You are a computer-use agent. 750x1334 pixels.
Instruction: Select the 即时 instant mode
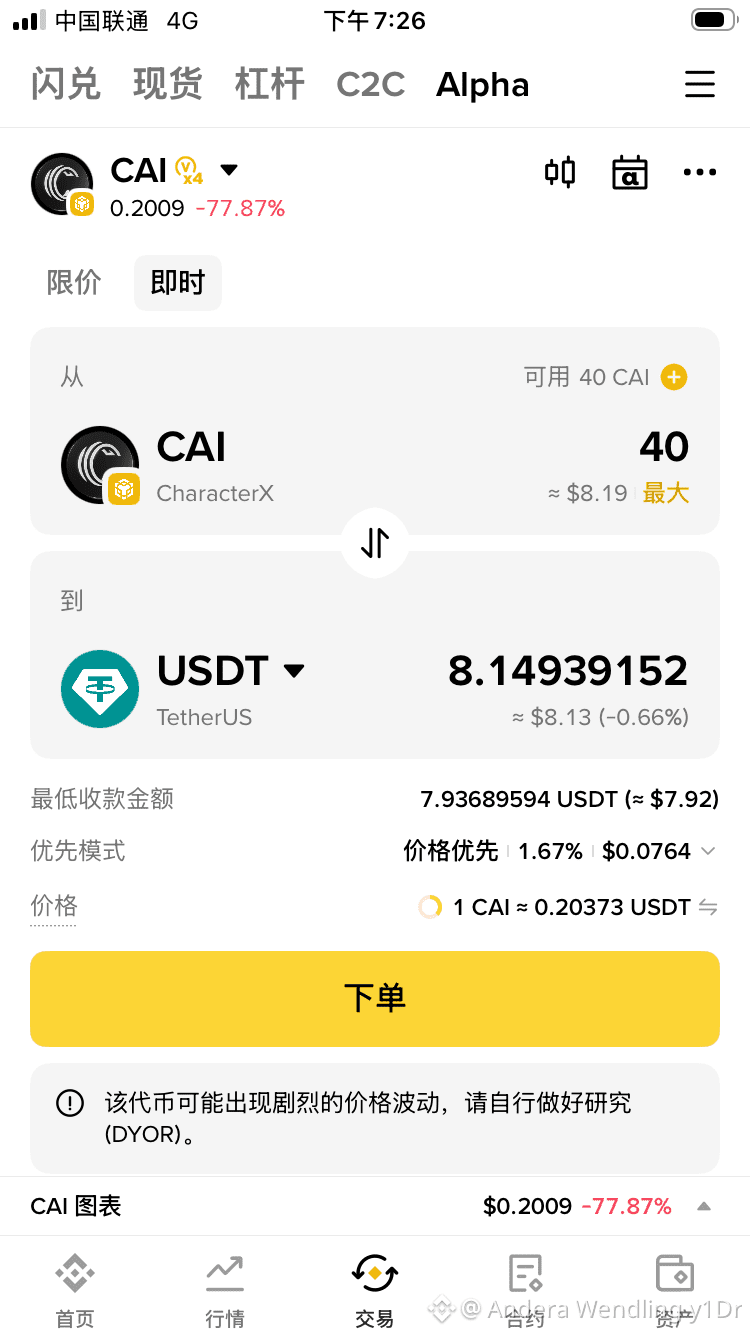pyautogui.click(x=177, y=282)
